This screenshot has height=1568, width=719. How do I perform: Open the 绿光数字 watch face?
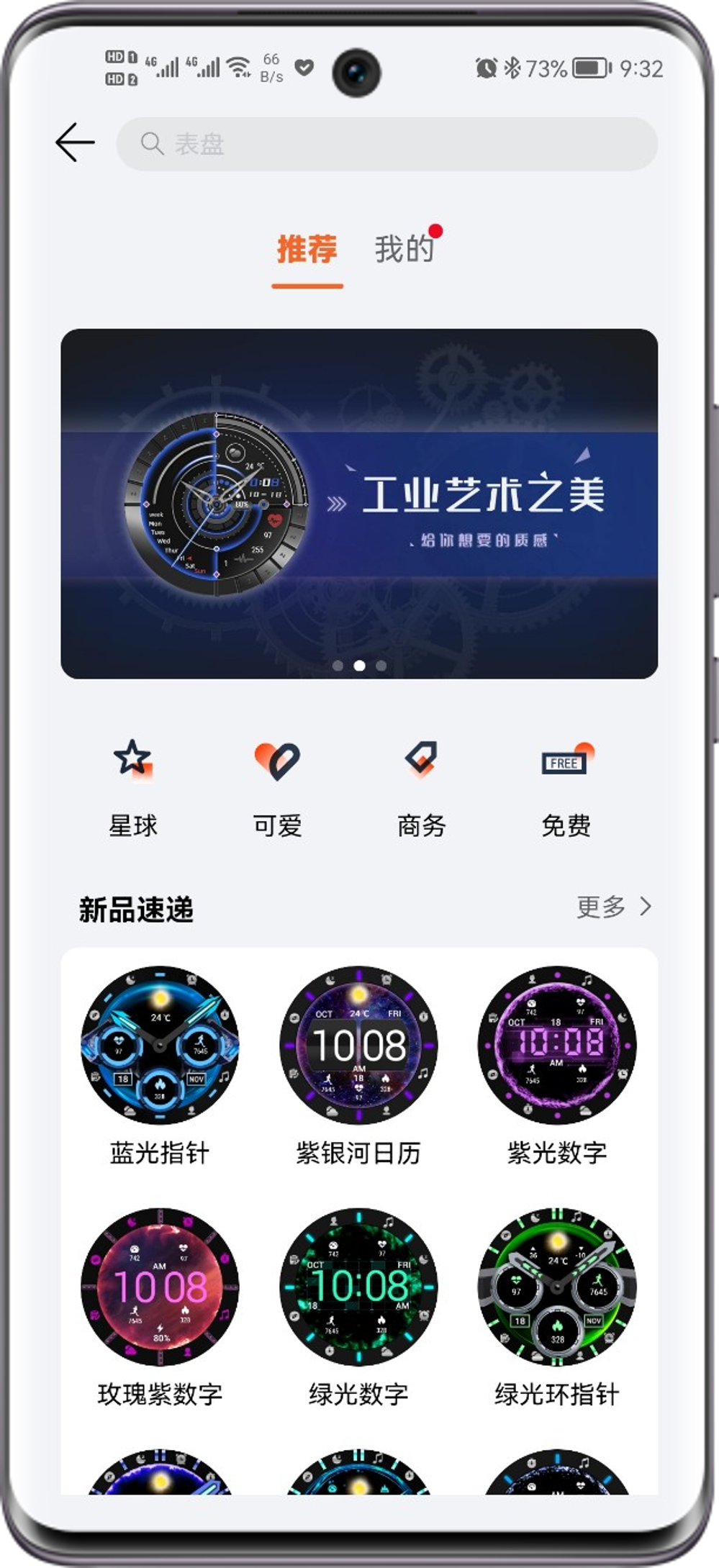358,1287
